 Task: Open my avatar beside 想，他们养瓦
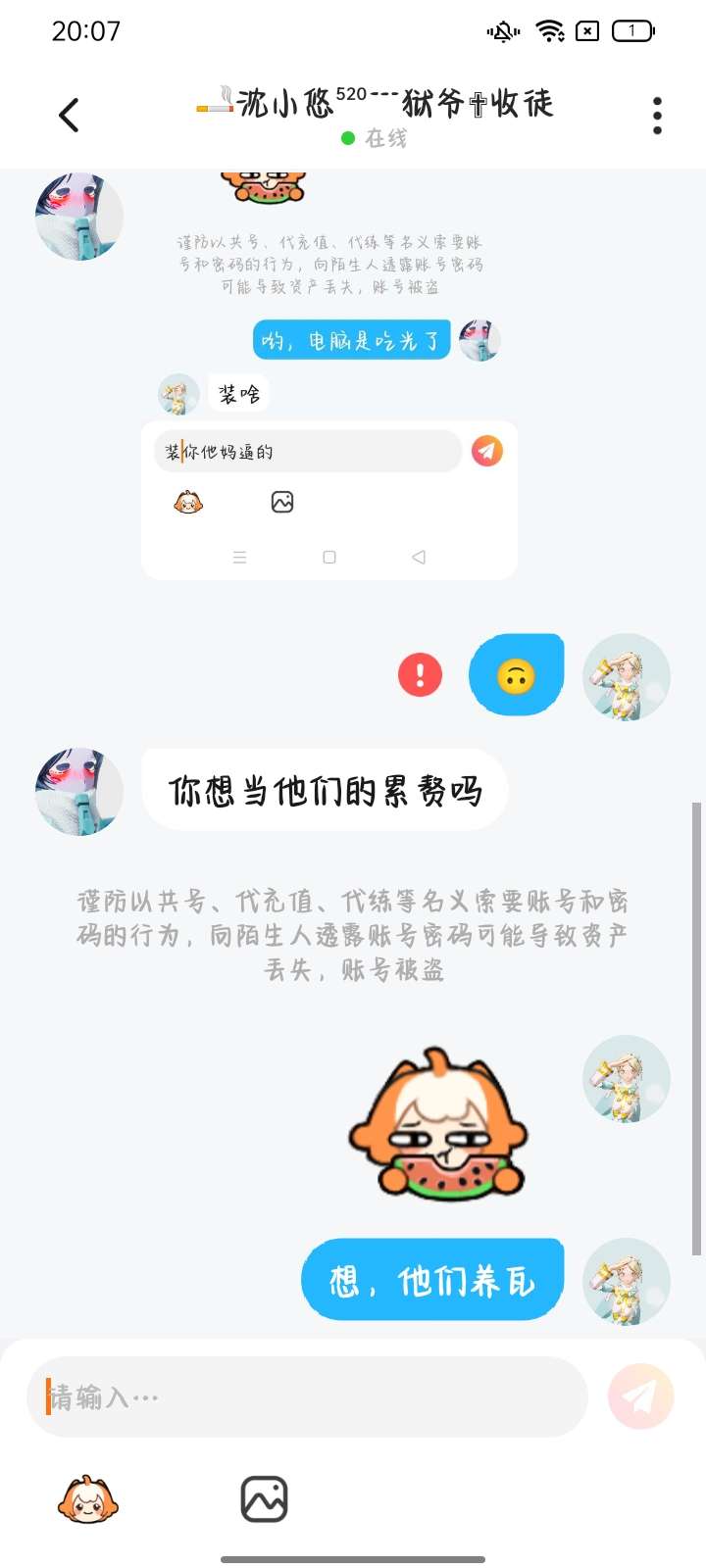tap(627, 1282)
